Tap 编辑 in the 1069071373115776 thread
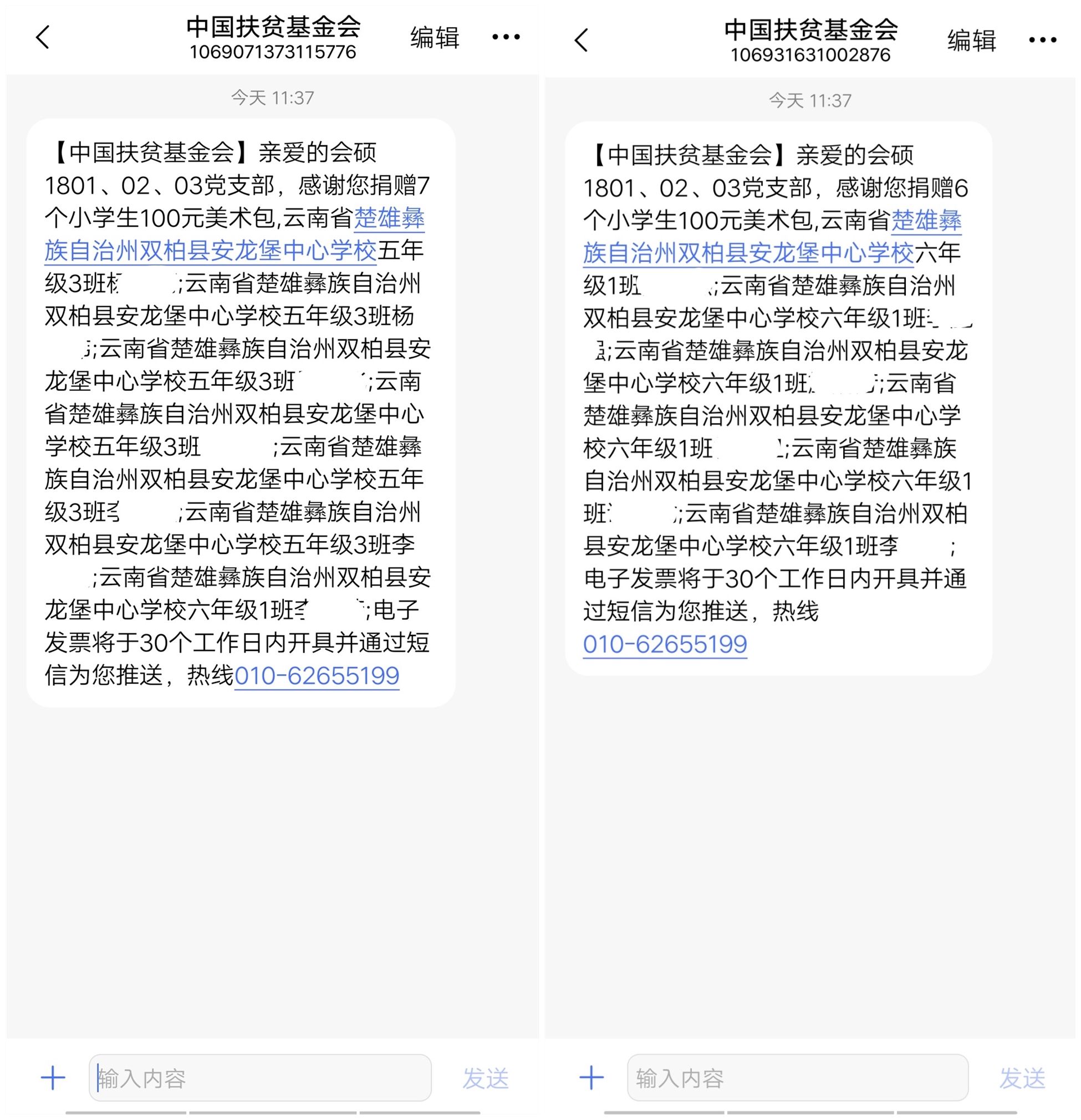Screen dimensions: 1081x1120 tap(434, 38)
